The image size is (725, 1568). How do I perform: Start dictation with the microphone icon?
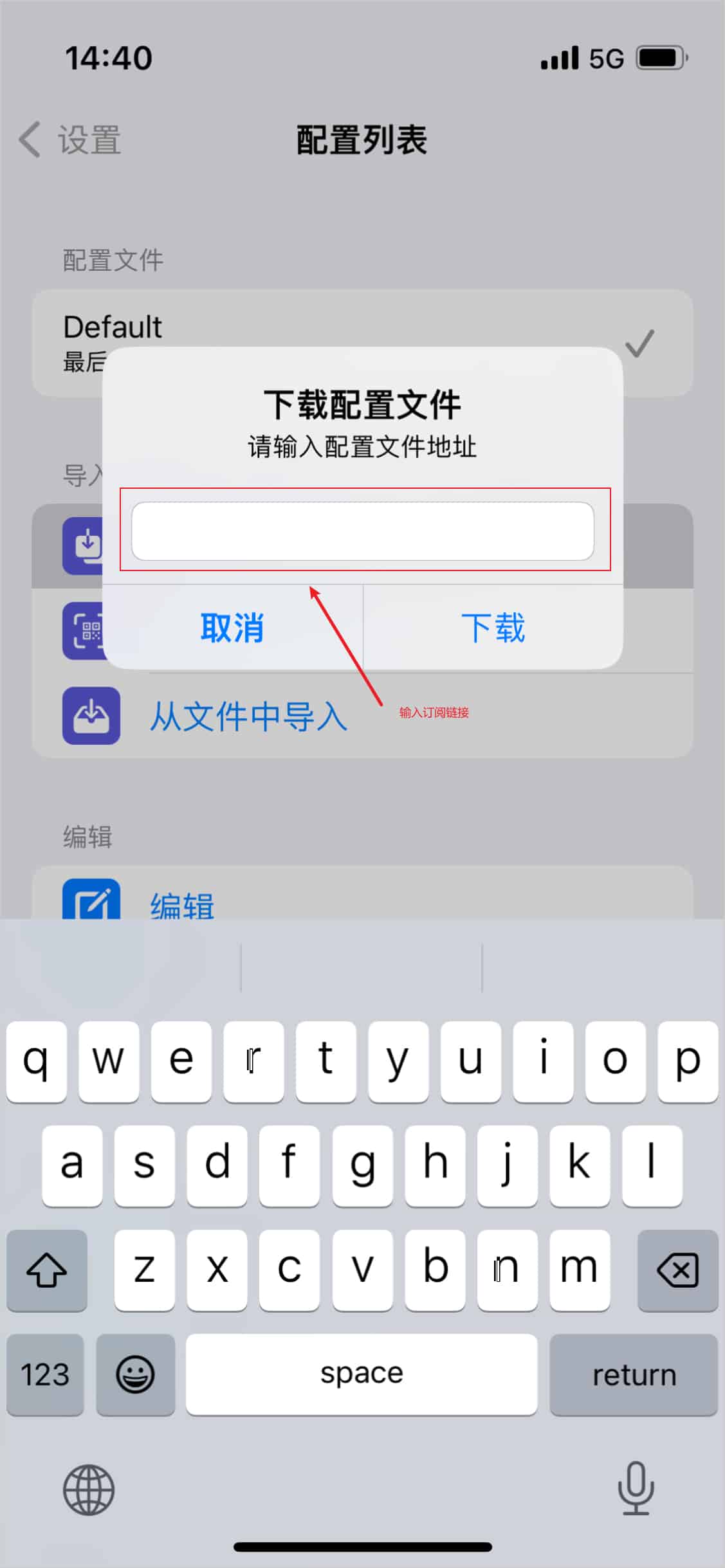(636, 1488)
